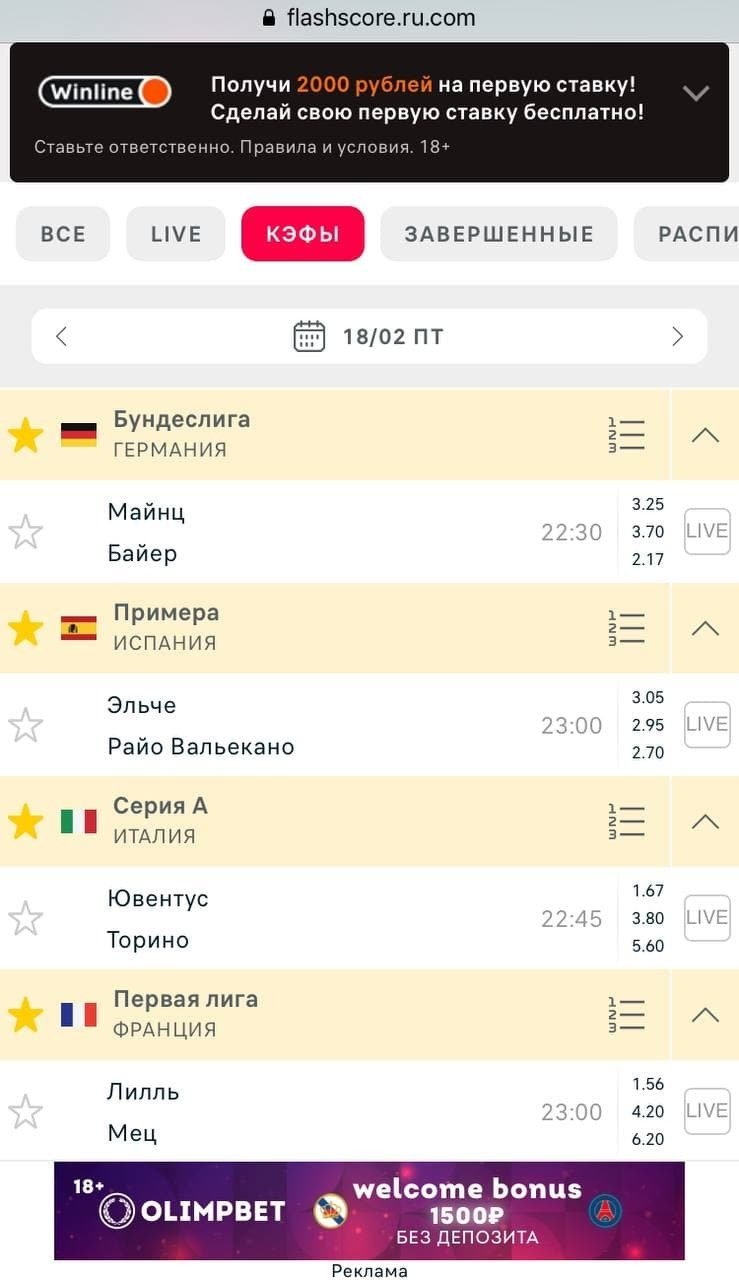Tap LIVE button for Ювентус – Торино

[x=707, y=918]
